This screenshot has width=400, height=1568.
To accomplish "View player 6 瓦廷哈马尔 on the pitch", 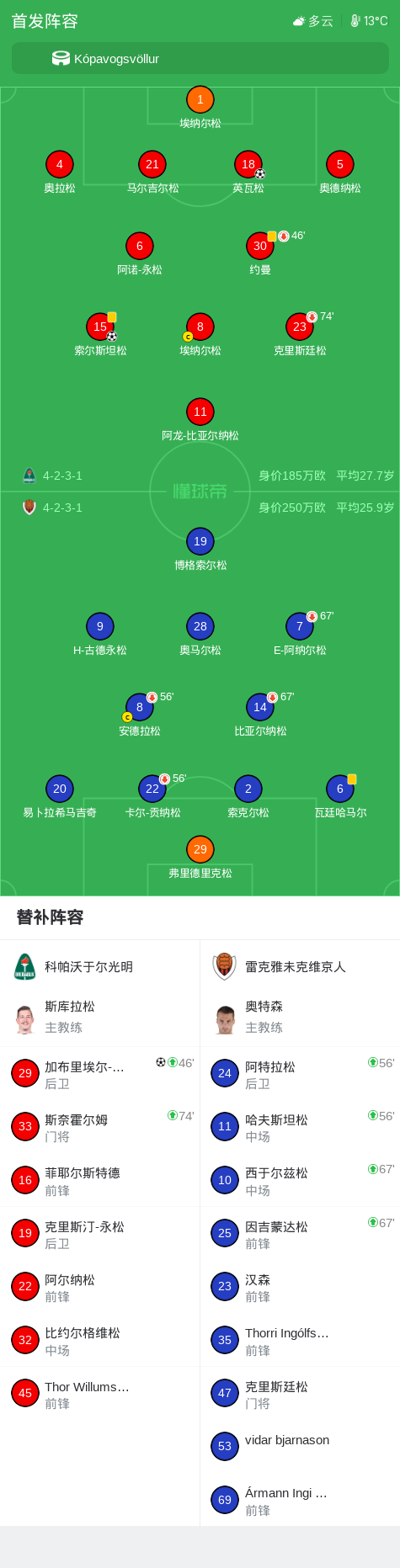I will (x=340, y=797).
